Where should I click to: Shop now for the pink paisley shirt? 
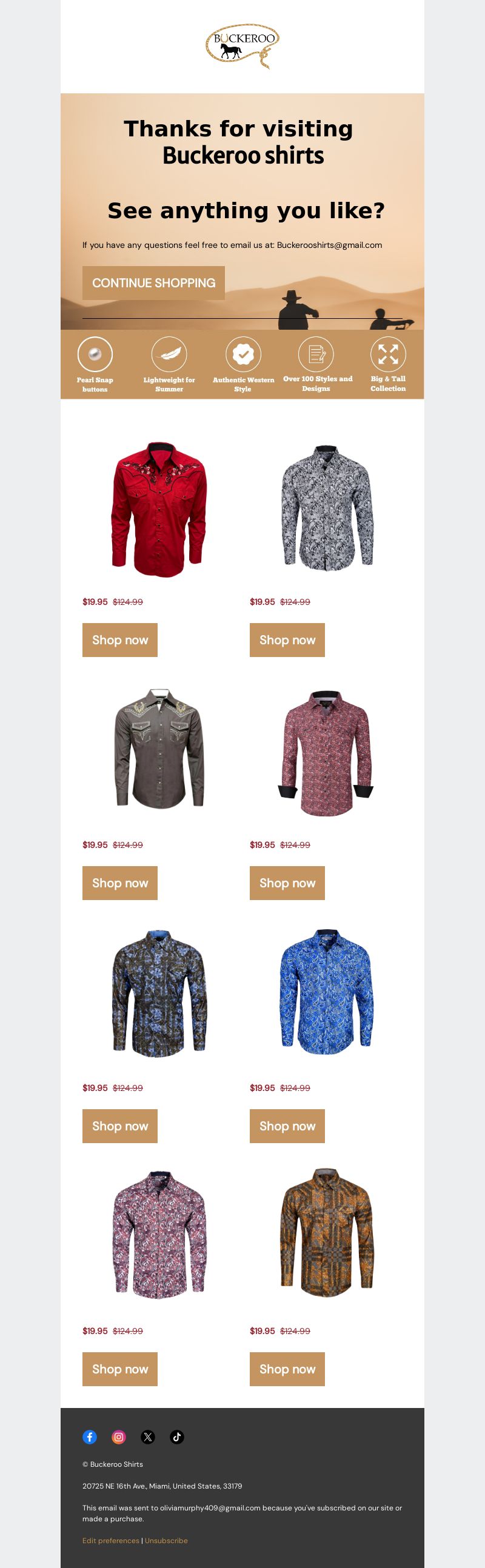point(120,1369)
